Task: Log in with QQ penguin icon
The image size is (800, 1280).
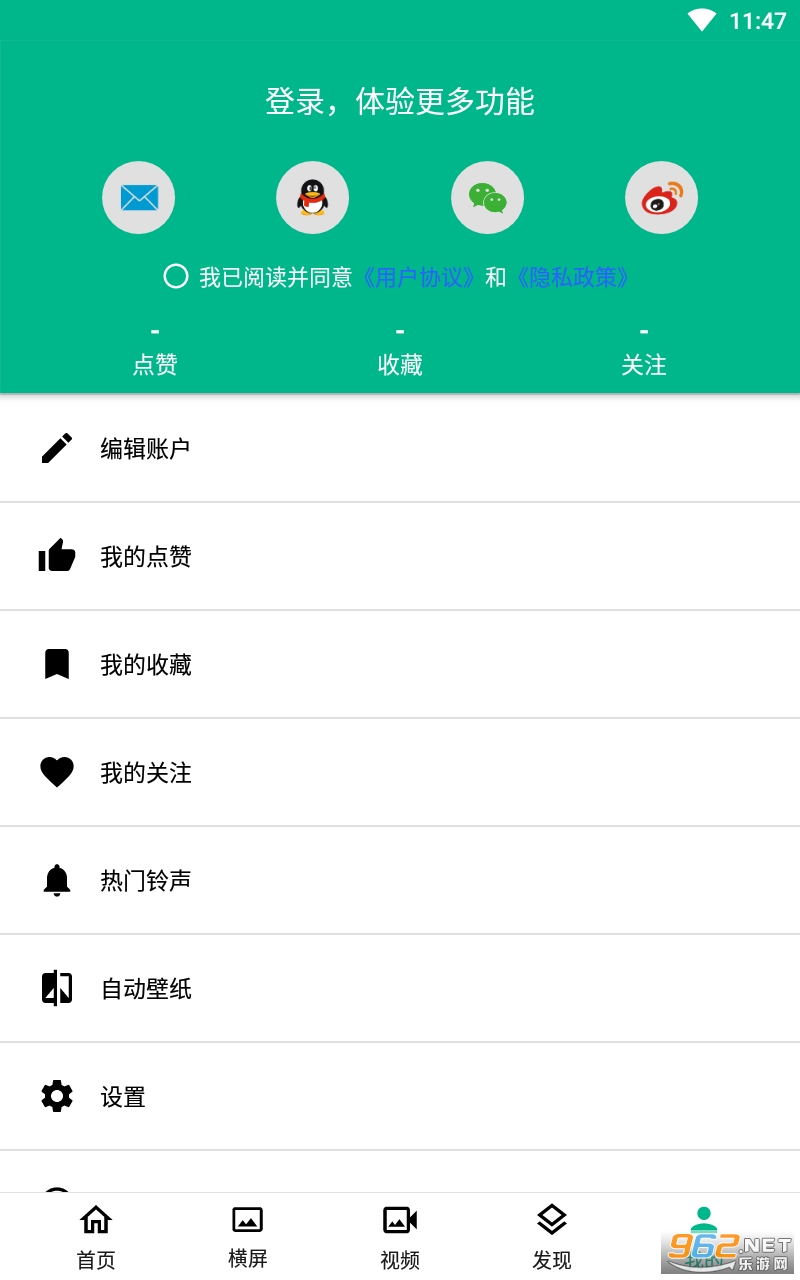Action: [312, 198]
